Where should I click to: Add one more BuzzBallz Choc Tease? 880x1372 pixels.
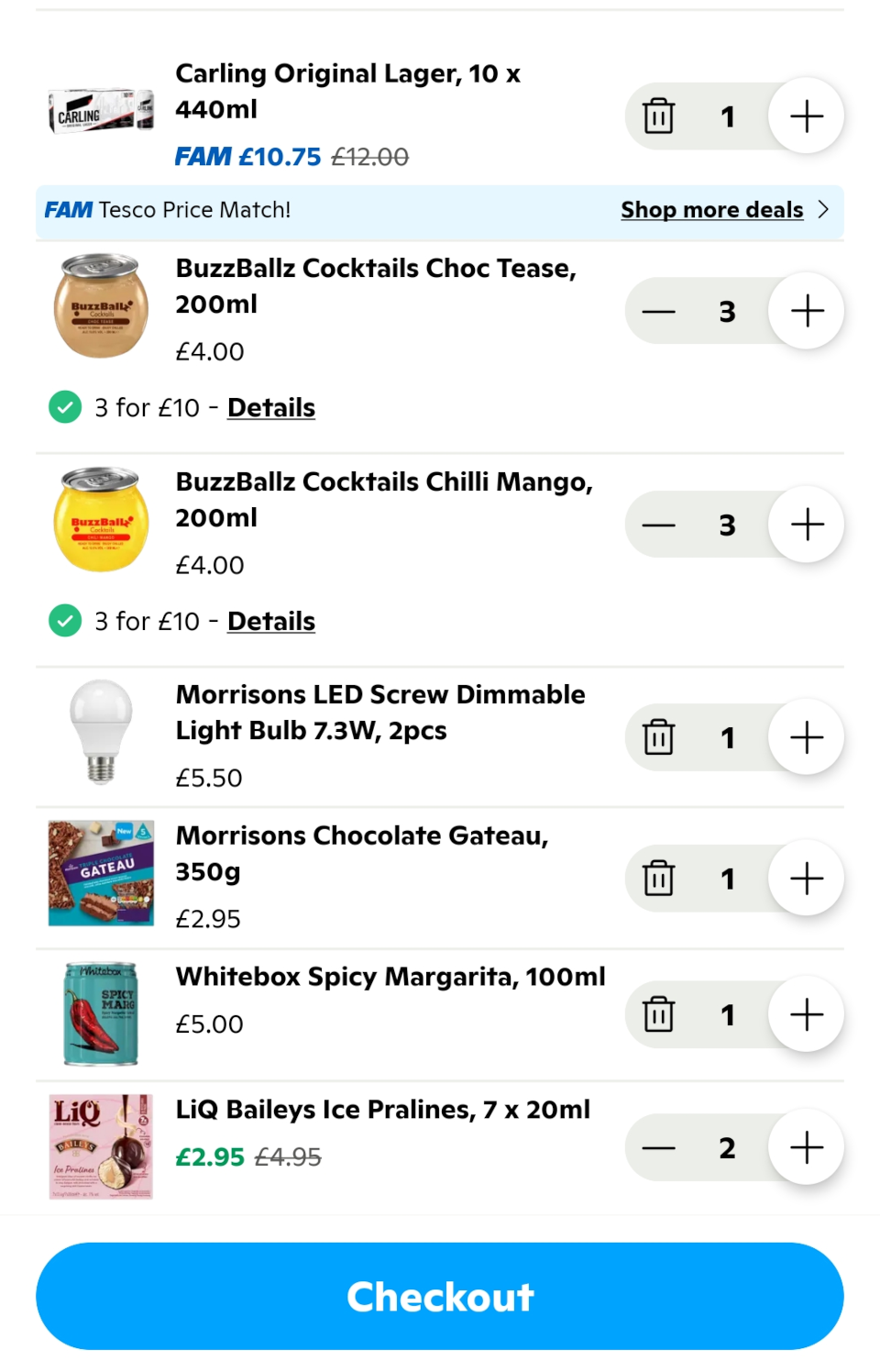click(x=807, y=312)
